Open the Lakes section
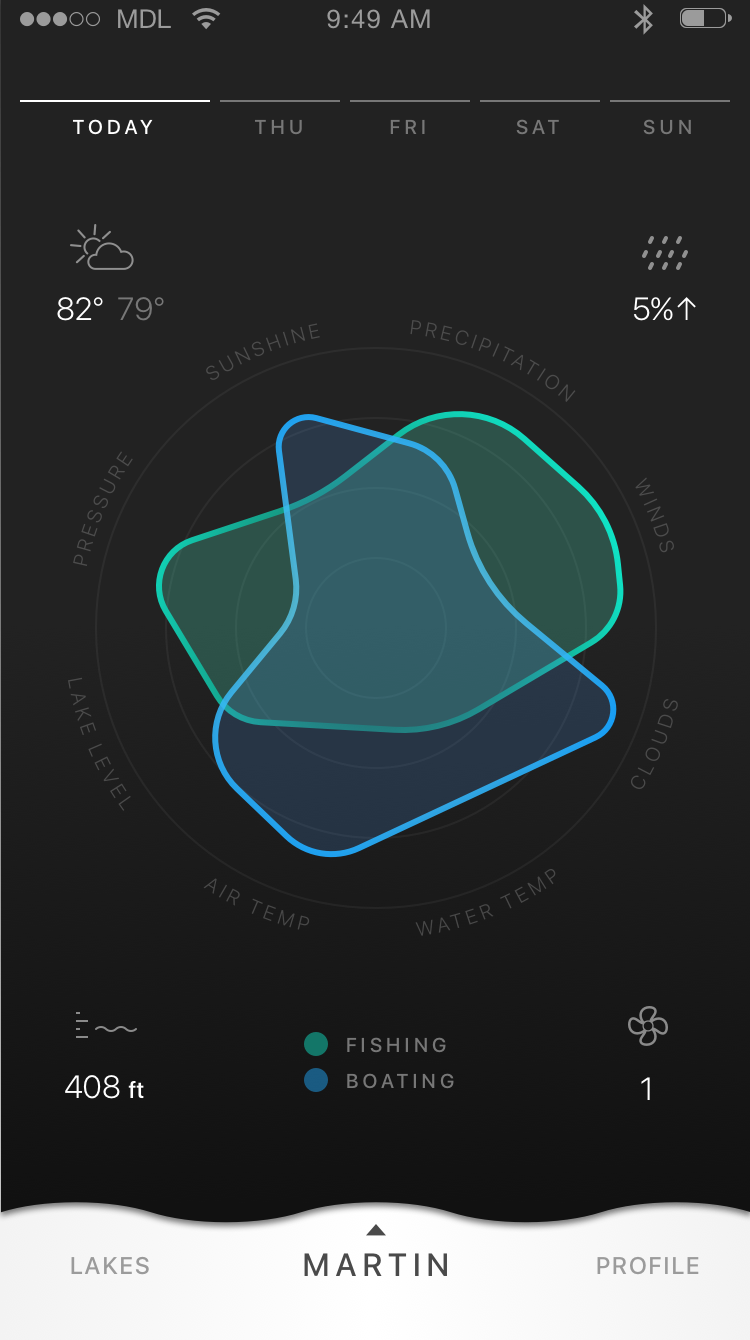 (110, 1266)
